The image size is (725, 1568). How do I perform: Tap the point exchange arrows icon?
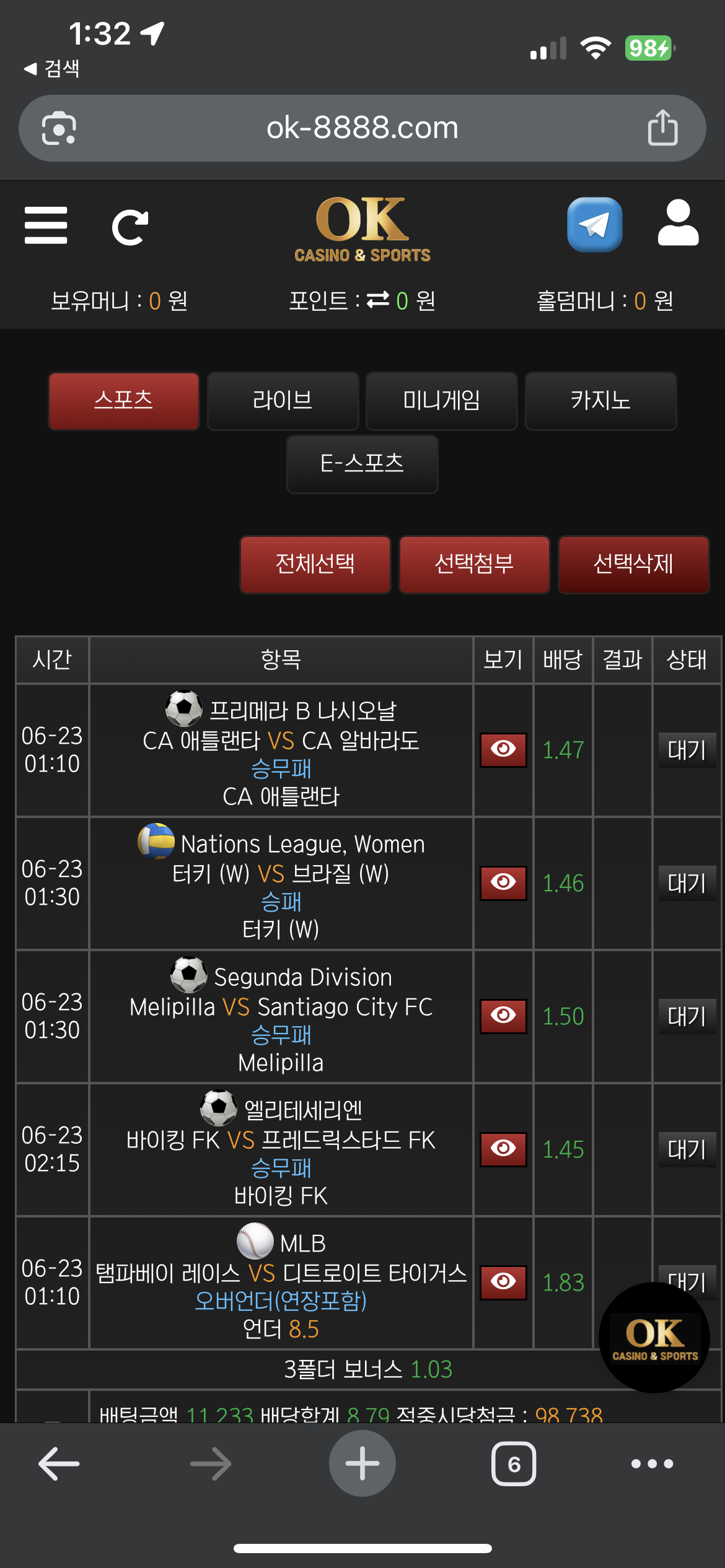[x=378, y=300]
